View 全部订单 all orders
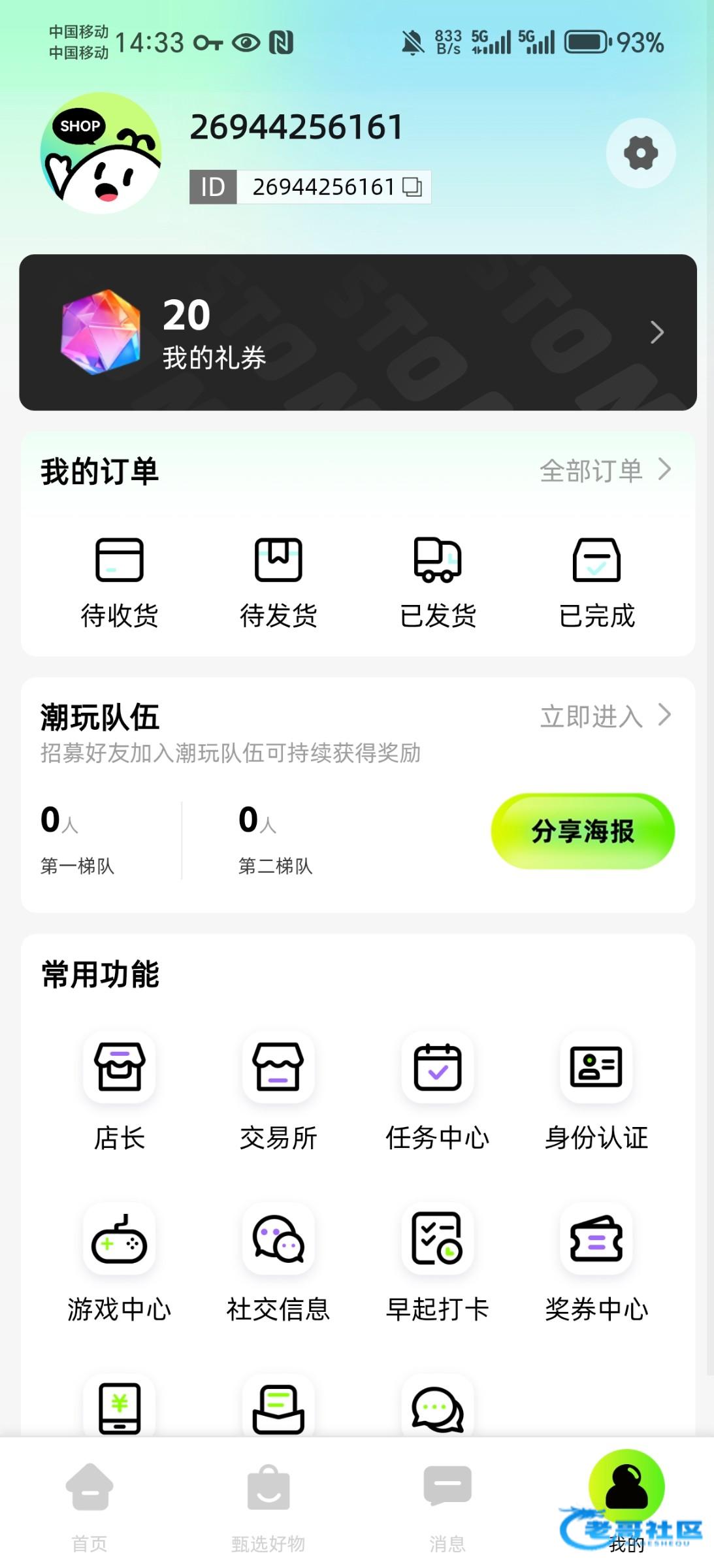 [x=604, y=470]
